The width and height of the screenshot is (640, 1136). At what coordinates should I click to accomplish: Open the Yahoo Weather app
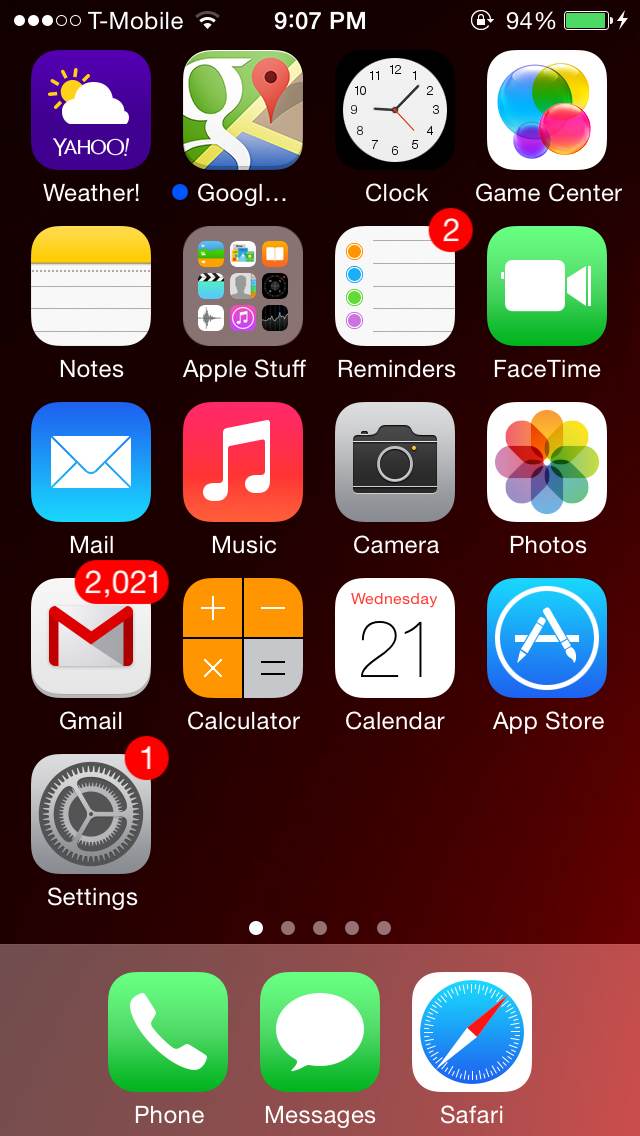pyautogui.click(x=91, y=110)
